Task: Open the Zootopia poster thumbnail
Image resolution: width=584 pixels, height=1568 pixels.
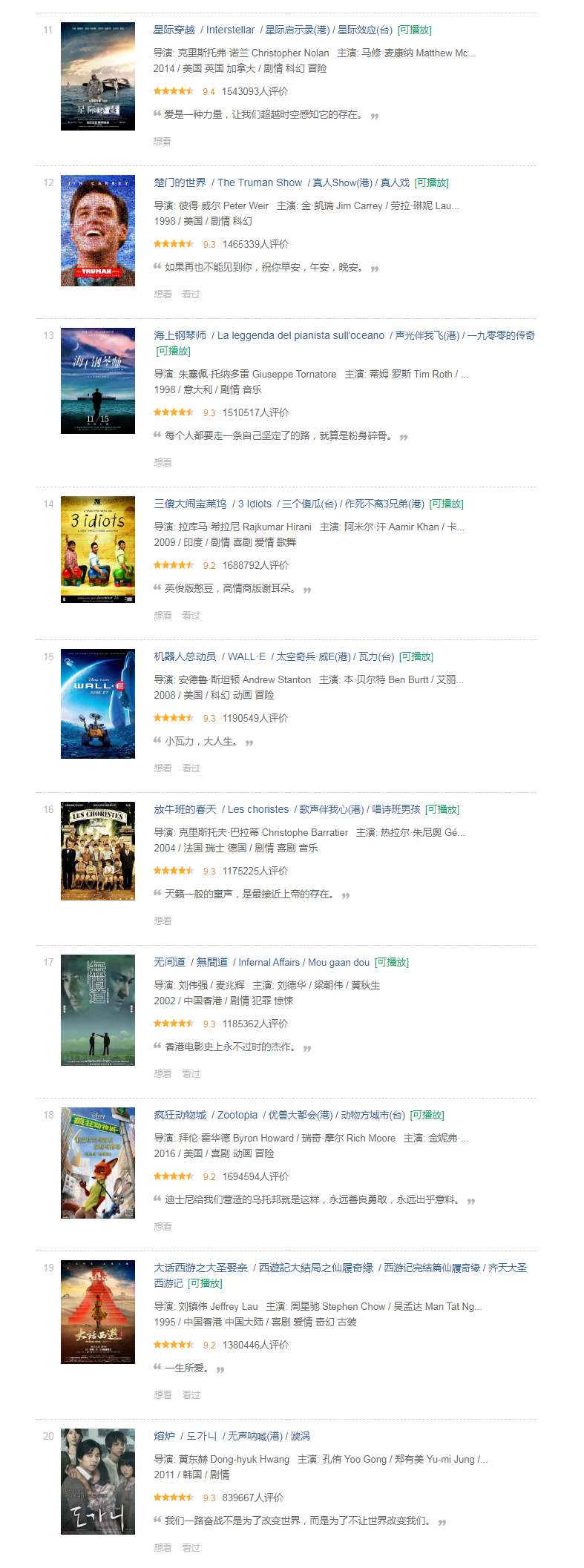Action: (98, 1163)
